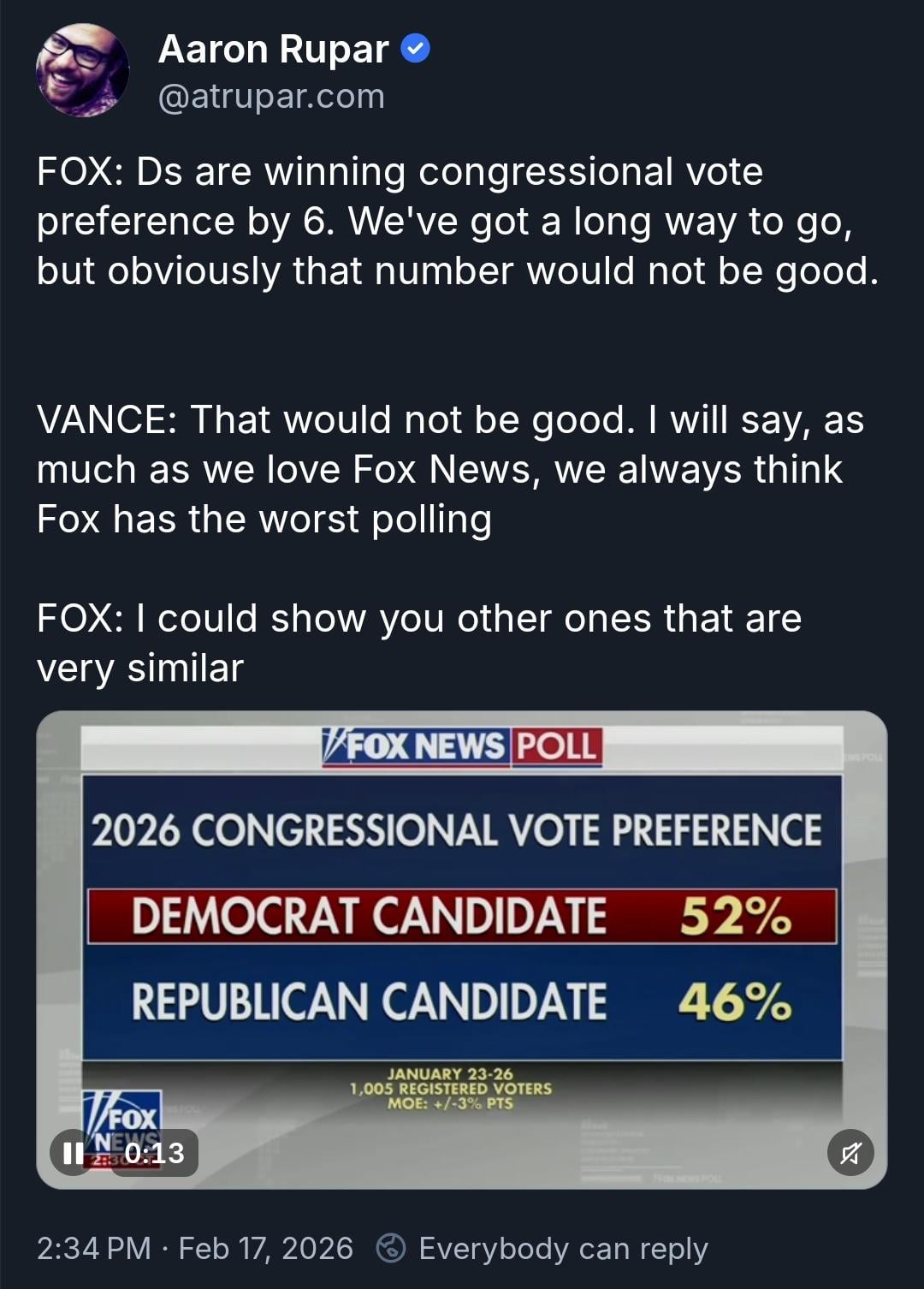The image size is (924, 1289).
Task: Unmute the video sound
Action: point(850,1153)
